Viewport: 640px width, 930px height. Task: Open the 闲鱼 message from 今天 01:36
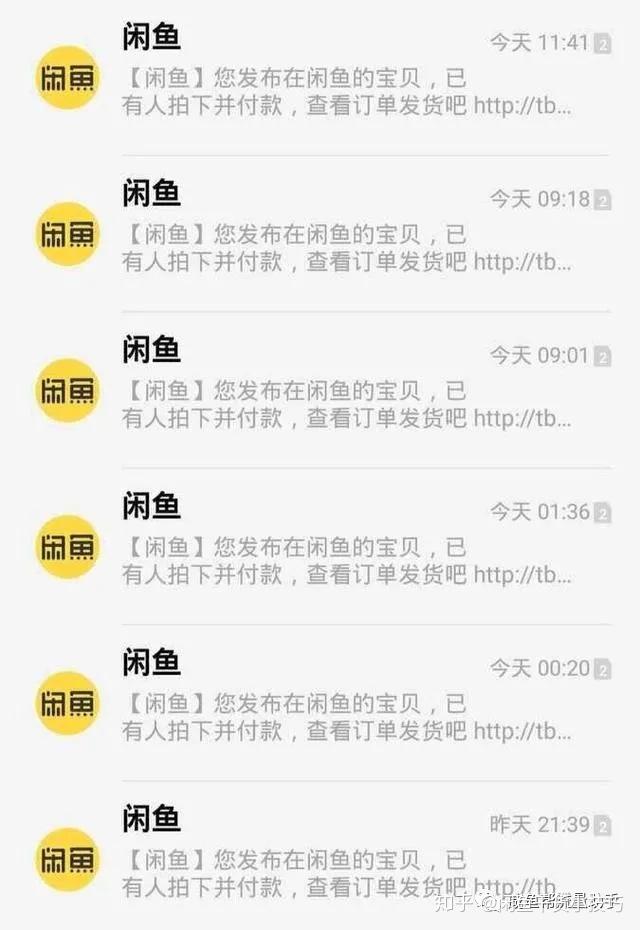pos(320,546)
